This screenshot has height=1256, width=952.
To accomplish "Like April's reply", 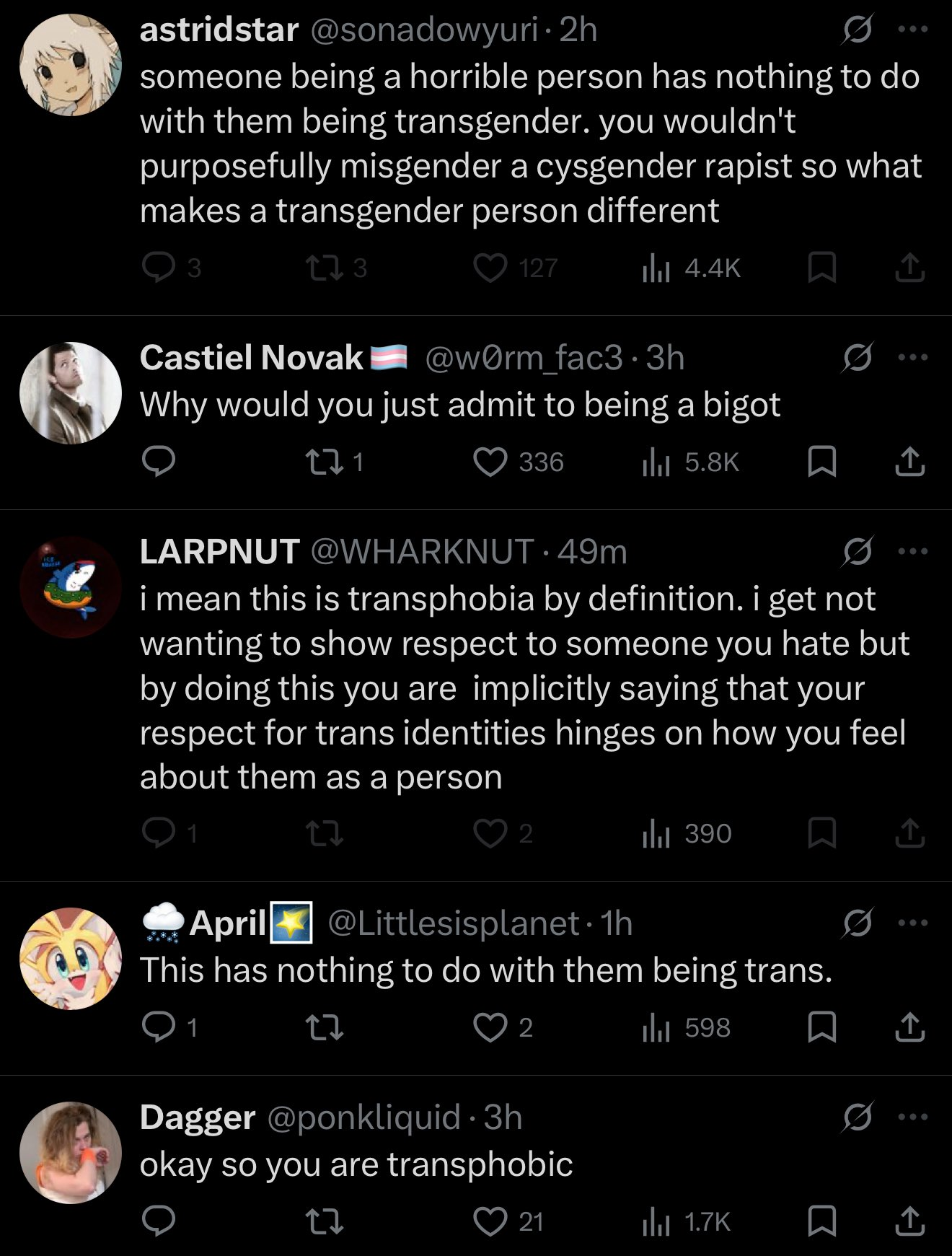I will 490,1027.
